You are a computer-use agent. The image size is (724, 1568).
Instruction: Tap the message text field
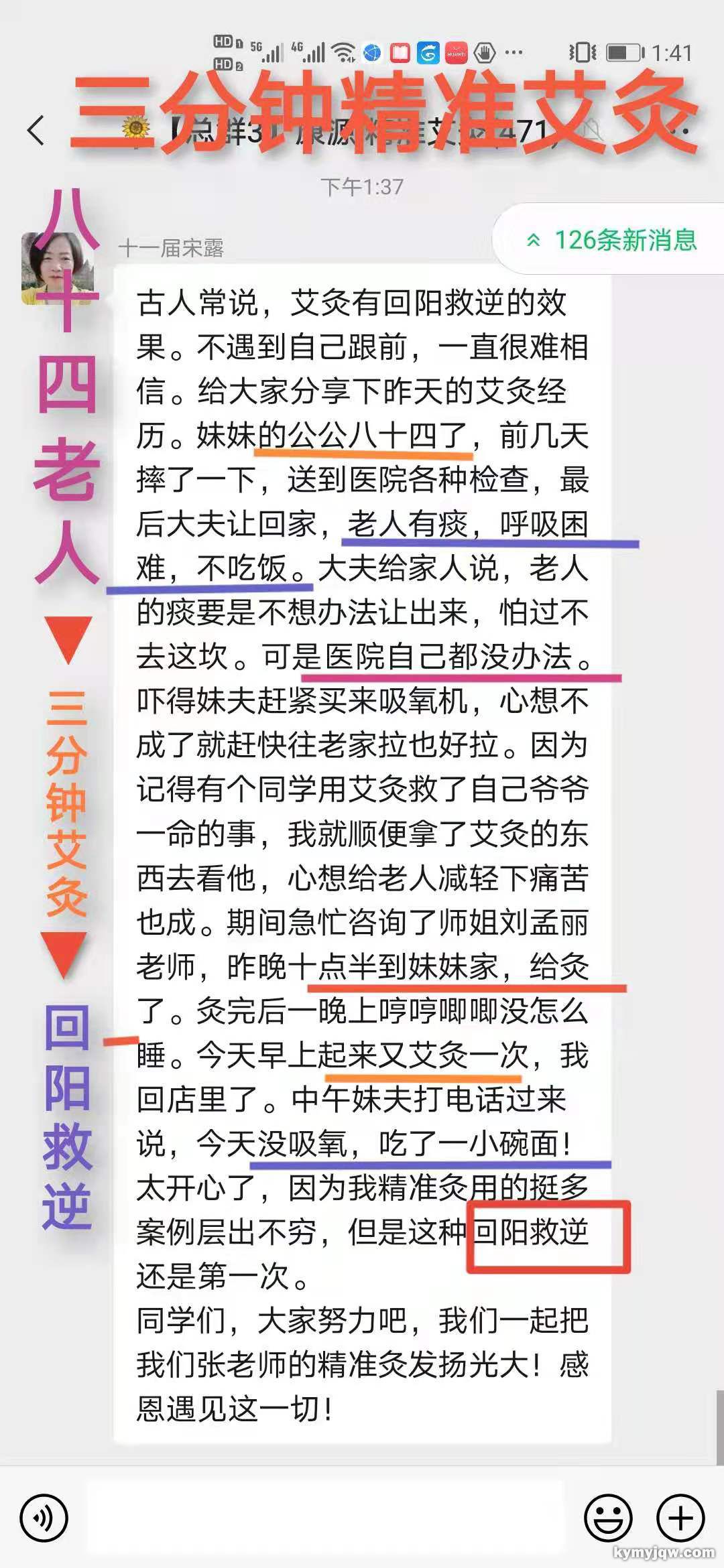pyautogui.click(x=325, y=1517)
